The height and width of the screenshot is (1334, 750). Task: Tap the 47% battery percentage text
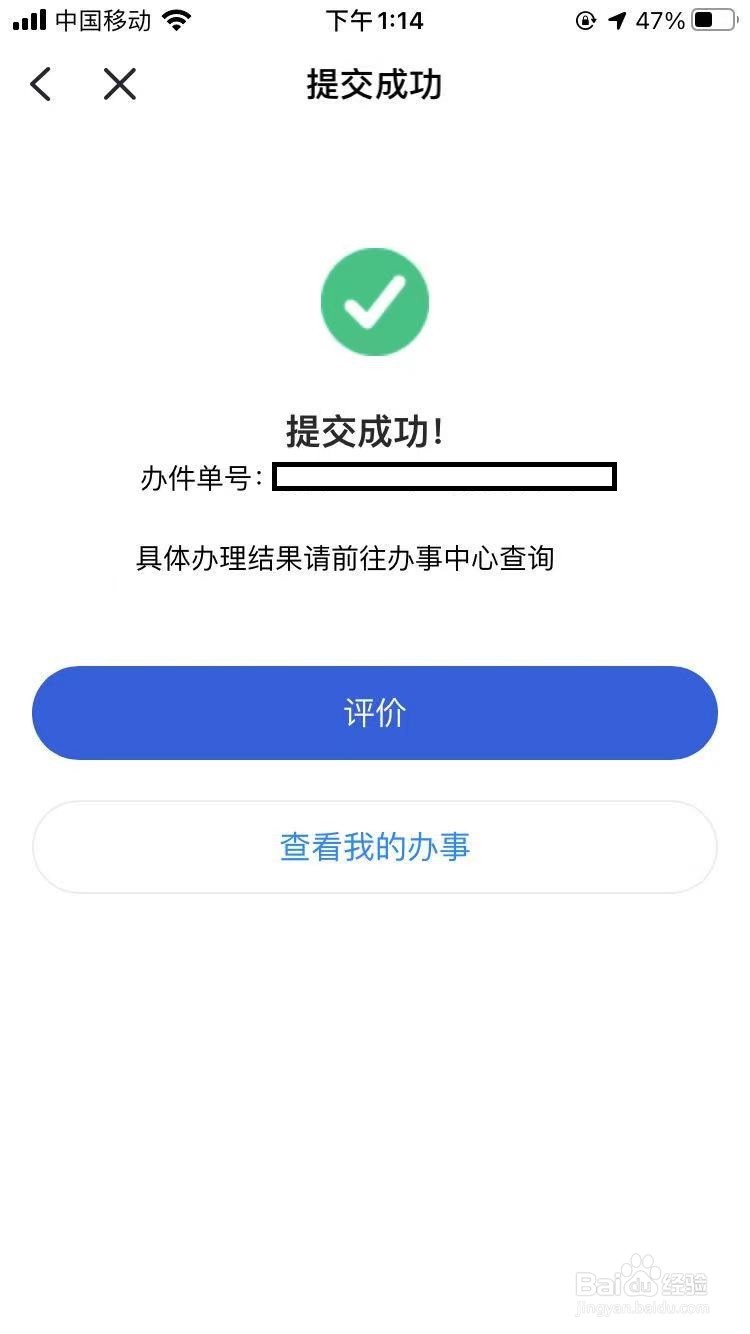(661, 20)
